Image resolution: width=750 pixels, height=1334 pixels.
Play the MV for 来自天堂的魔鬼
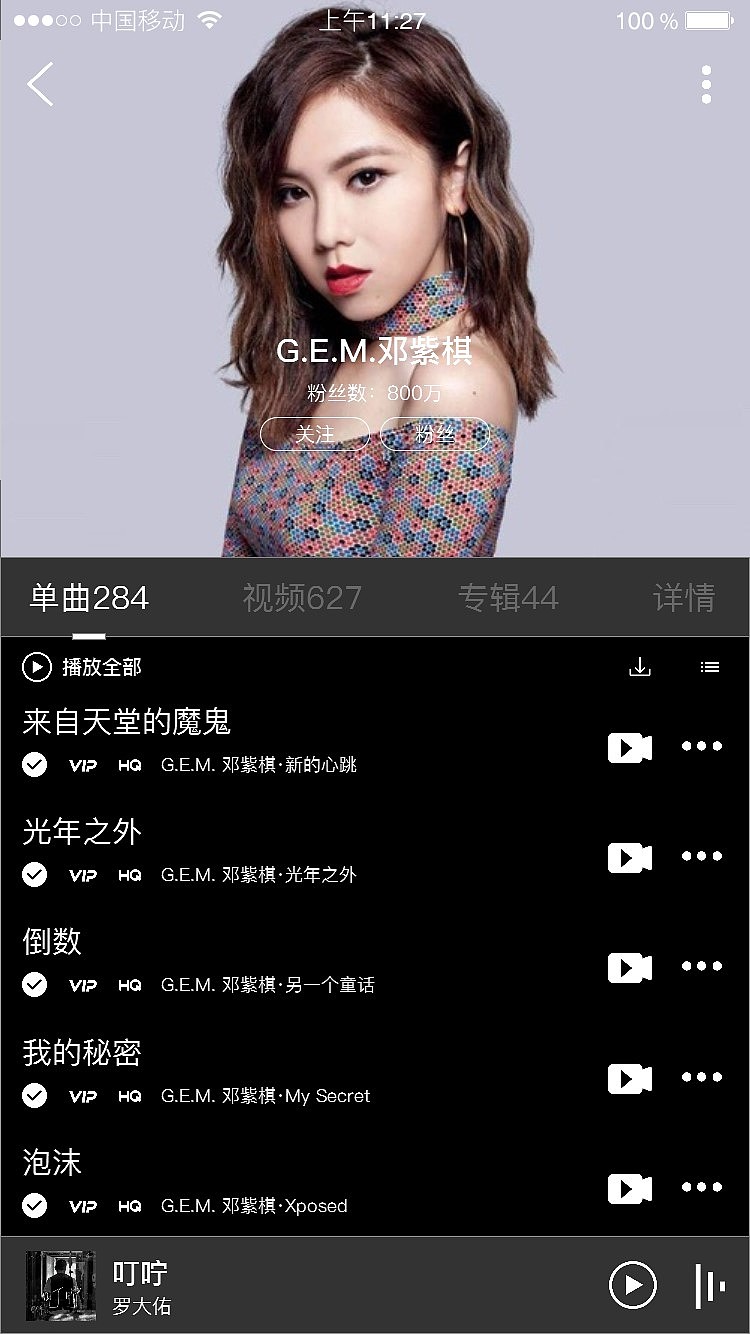tap(628, 747)
